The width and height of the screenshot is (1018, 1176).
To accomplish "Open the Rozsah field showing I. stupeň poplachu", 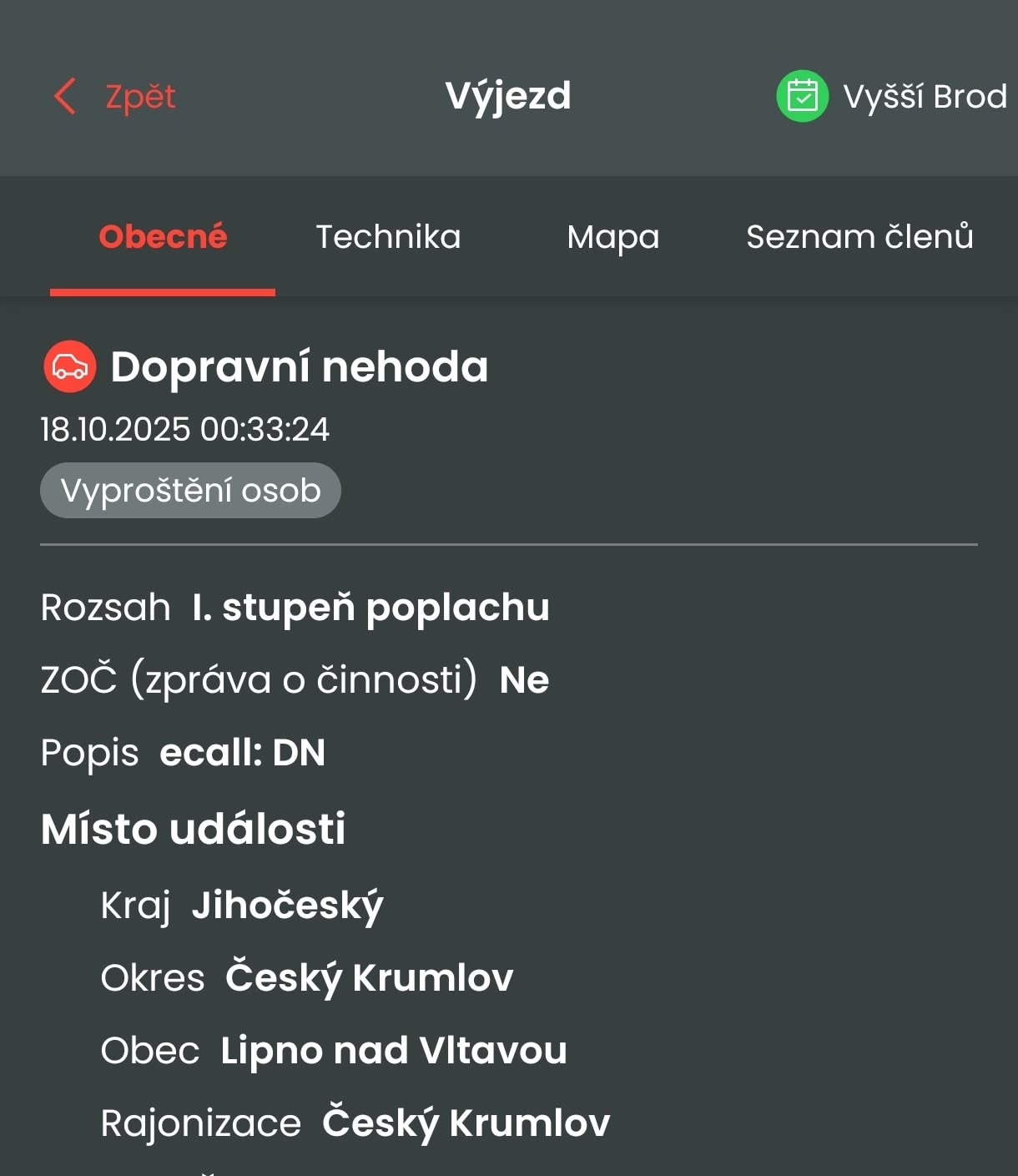I will click(x=296, y=608).
